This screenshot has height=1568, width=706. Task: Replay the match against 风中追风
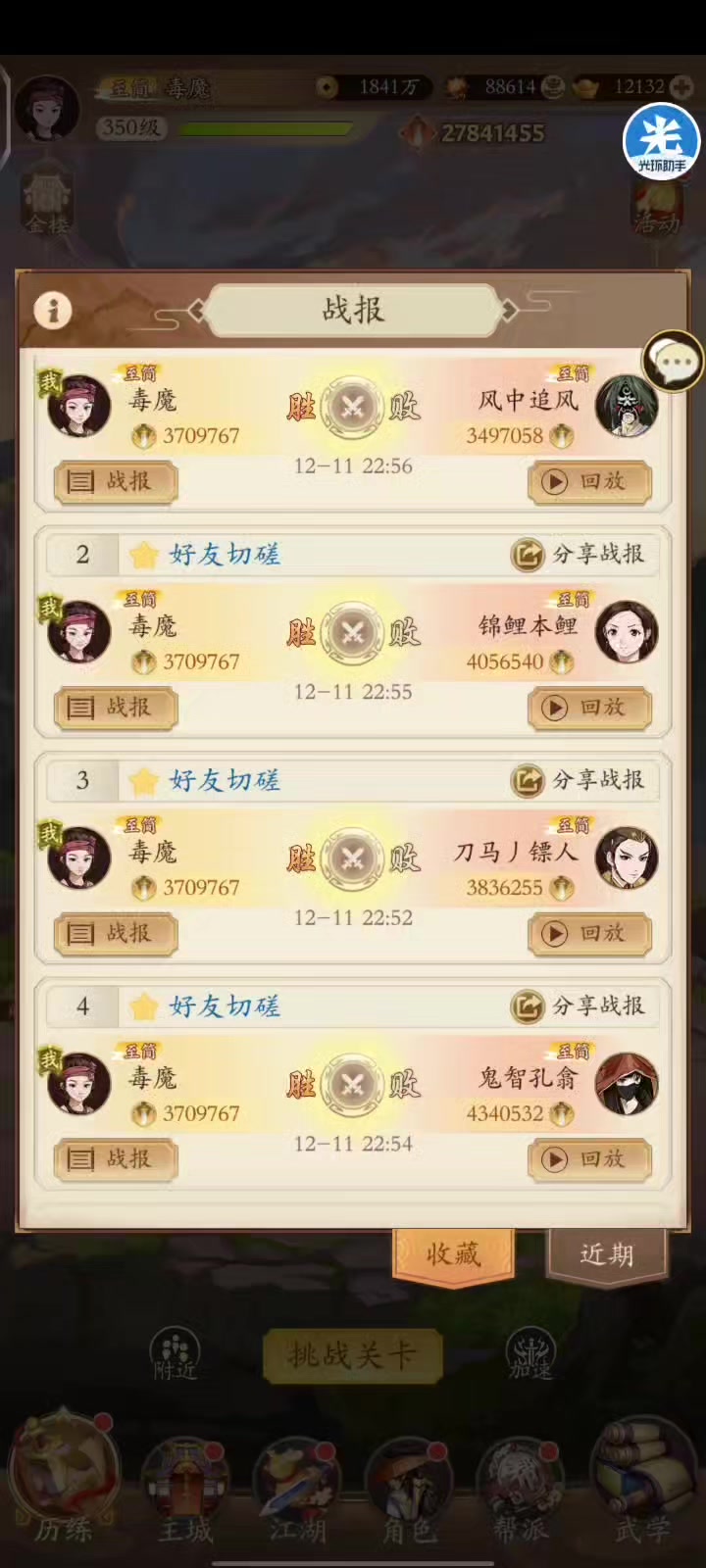[x=589, y=481]
